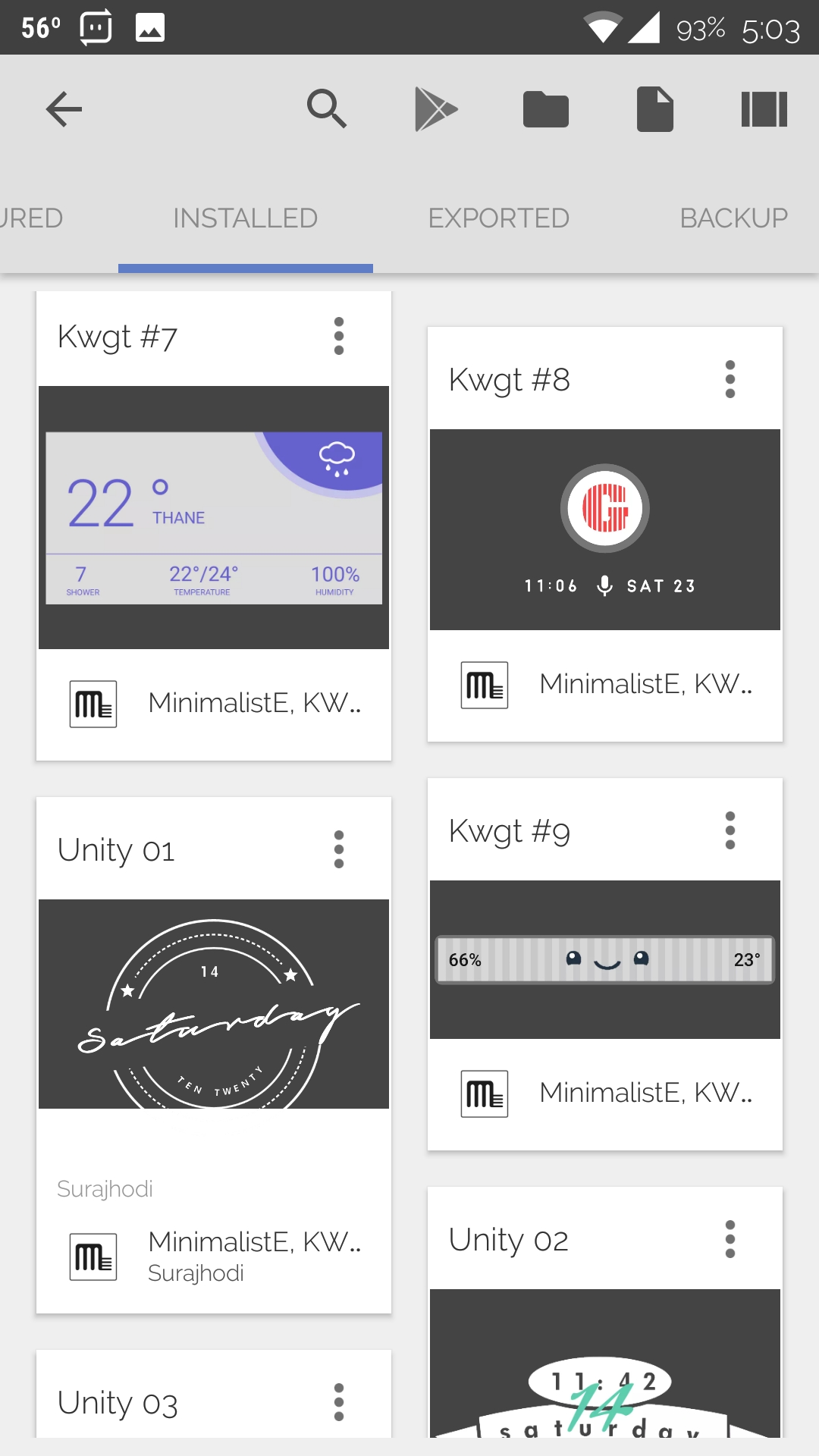The width and height of the screenshot is (819, 1456).
Task: Tap the columns icon in toolbar
Action: coord(764,109)
